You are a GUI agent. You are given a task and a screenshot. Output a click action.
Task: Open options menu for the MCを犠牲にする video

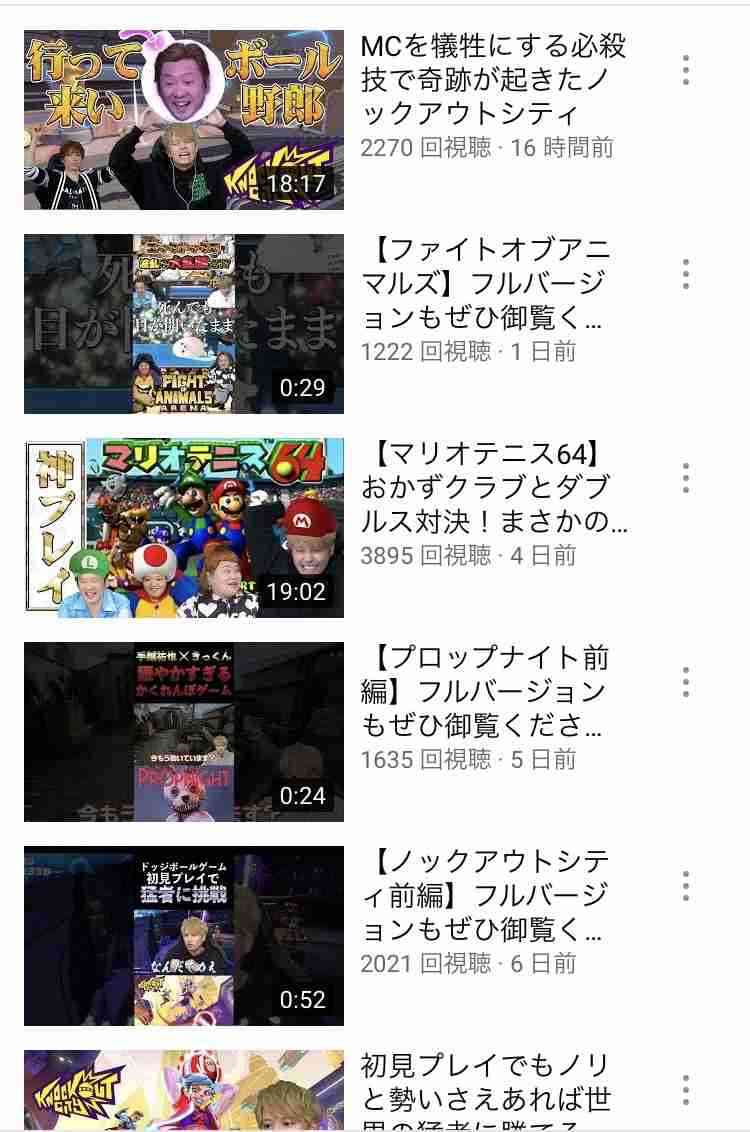(x=685, y=70)
